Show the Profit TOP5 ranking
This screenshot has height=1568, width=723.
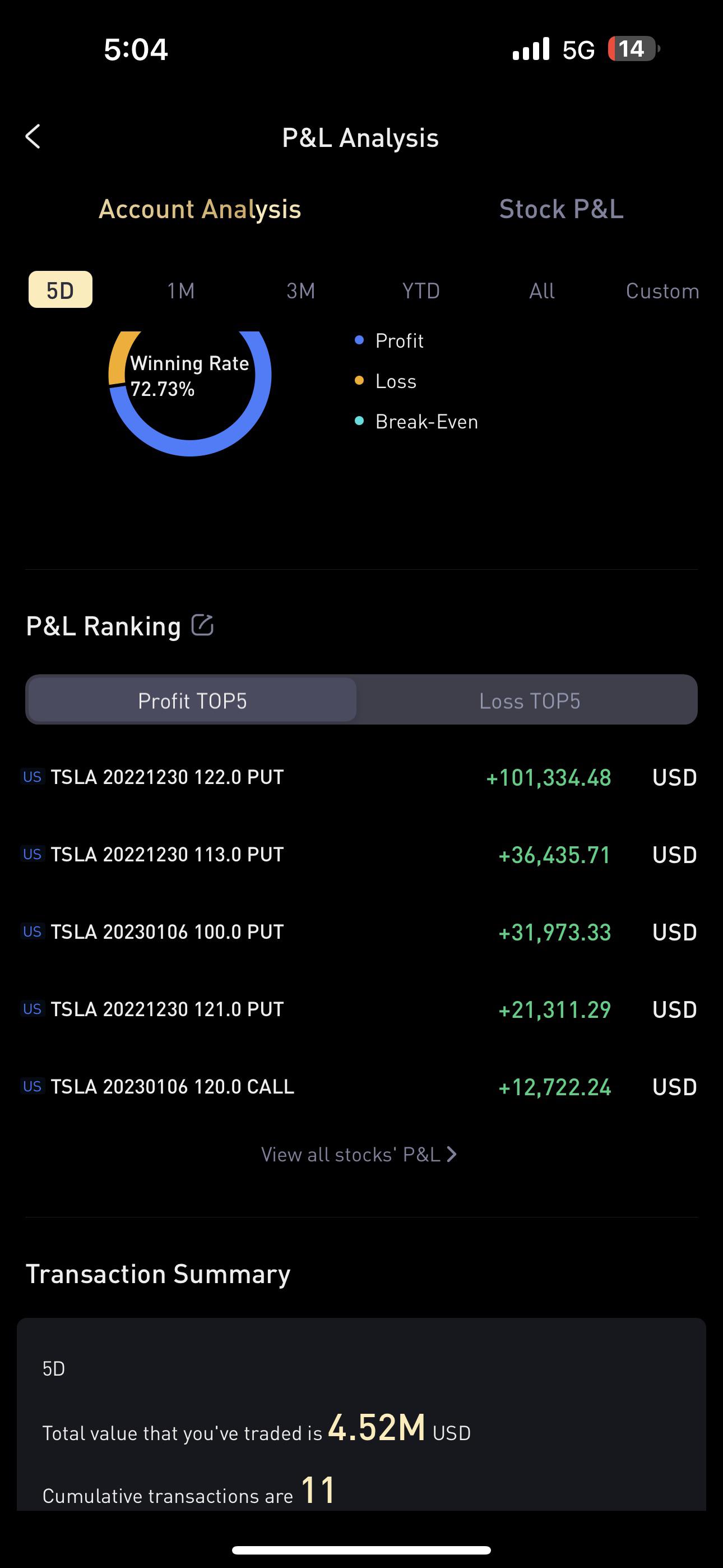click(x=192, y=700)
